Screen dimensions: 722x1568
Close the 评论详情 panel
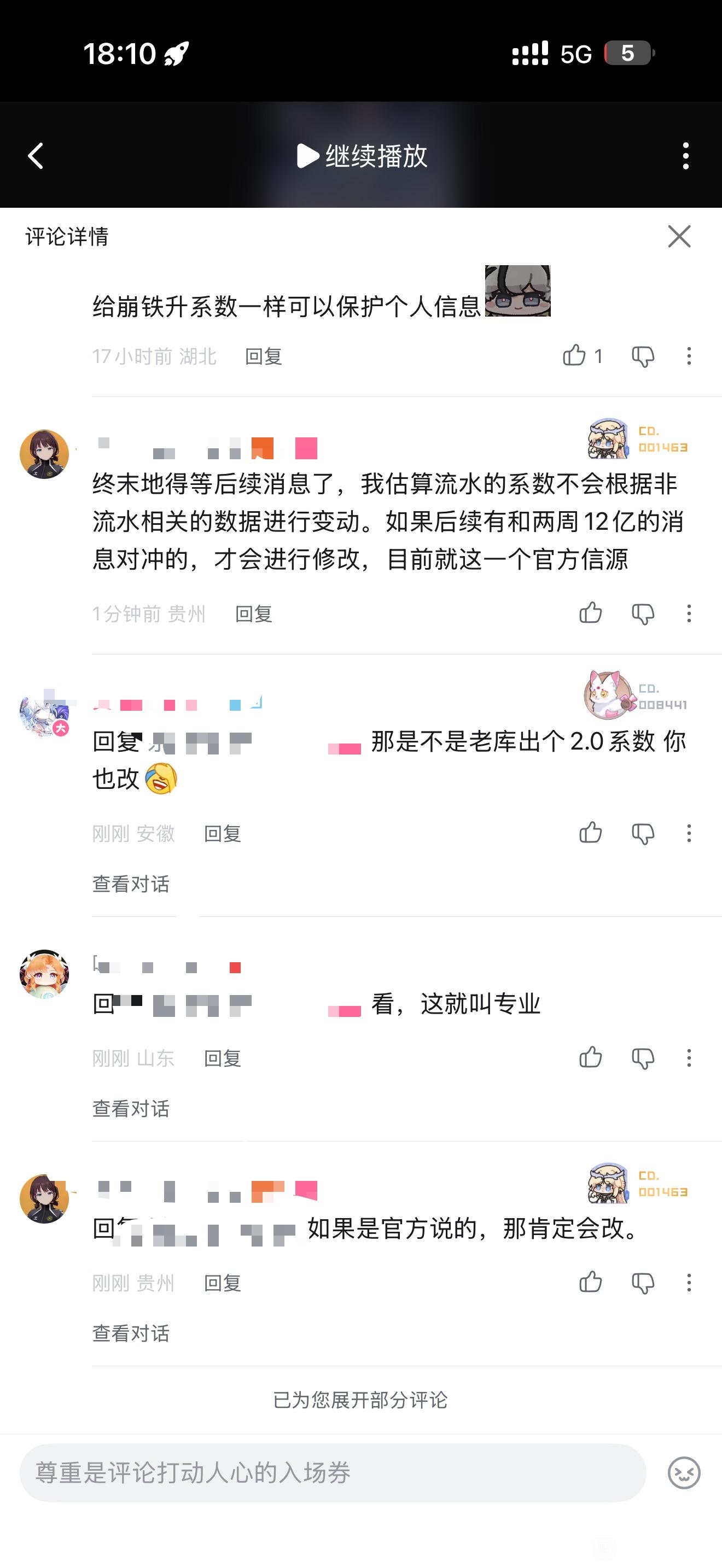679,236
